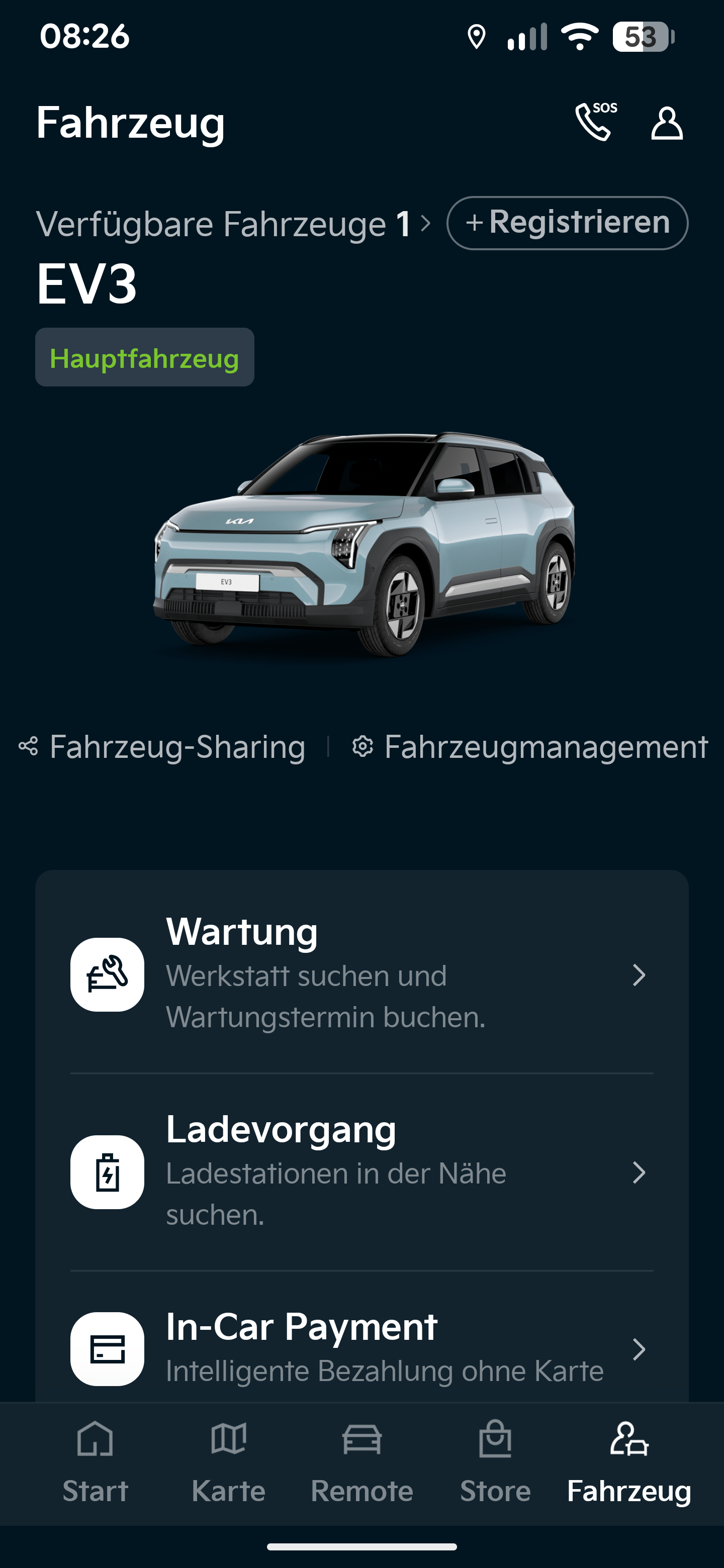Viewport: 724px width, 1568px height.
Task: Tap the Registrieren button
Action: [x=567, y=223]
